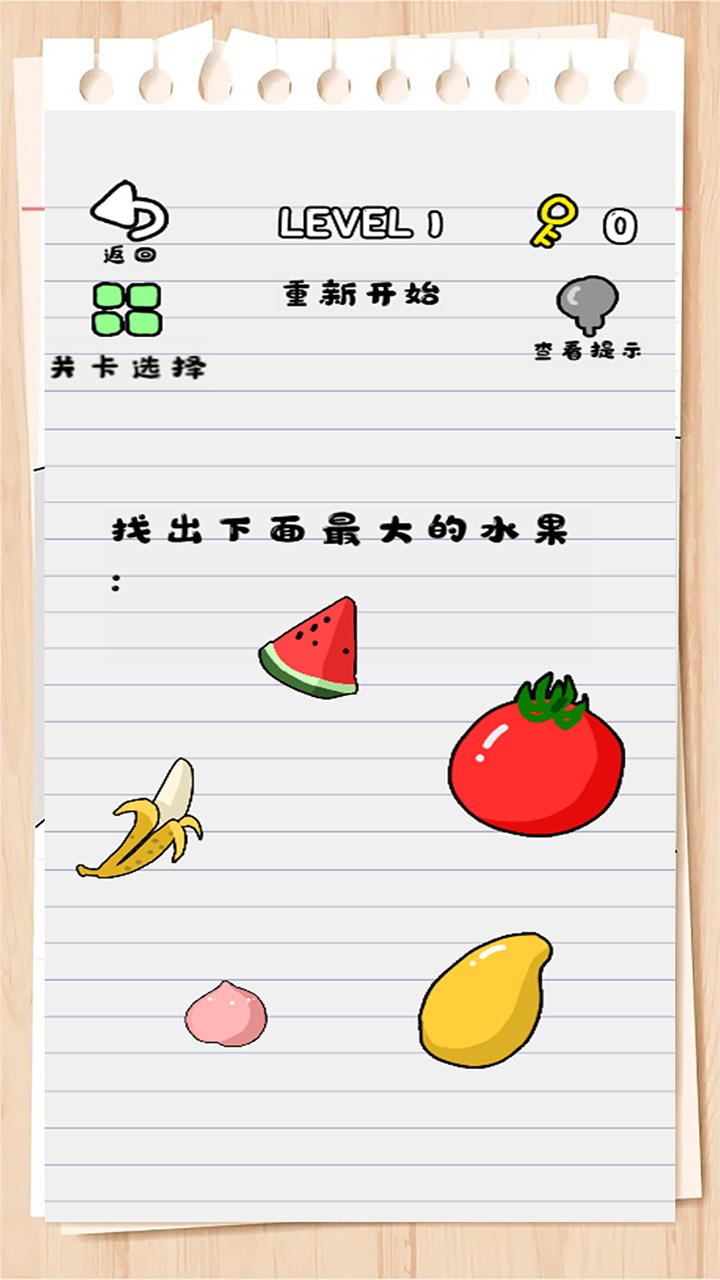This screenshot has height=1280, width=720.
Task: Tap the pink peach
Action: pos(226,1014)
